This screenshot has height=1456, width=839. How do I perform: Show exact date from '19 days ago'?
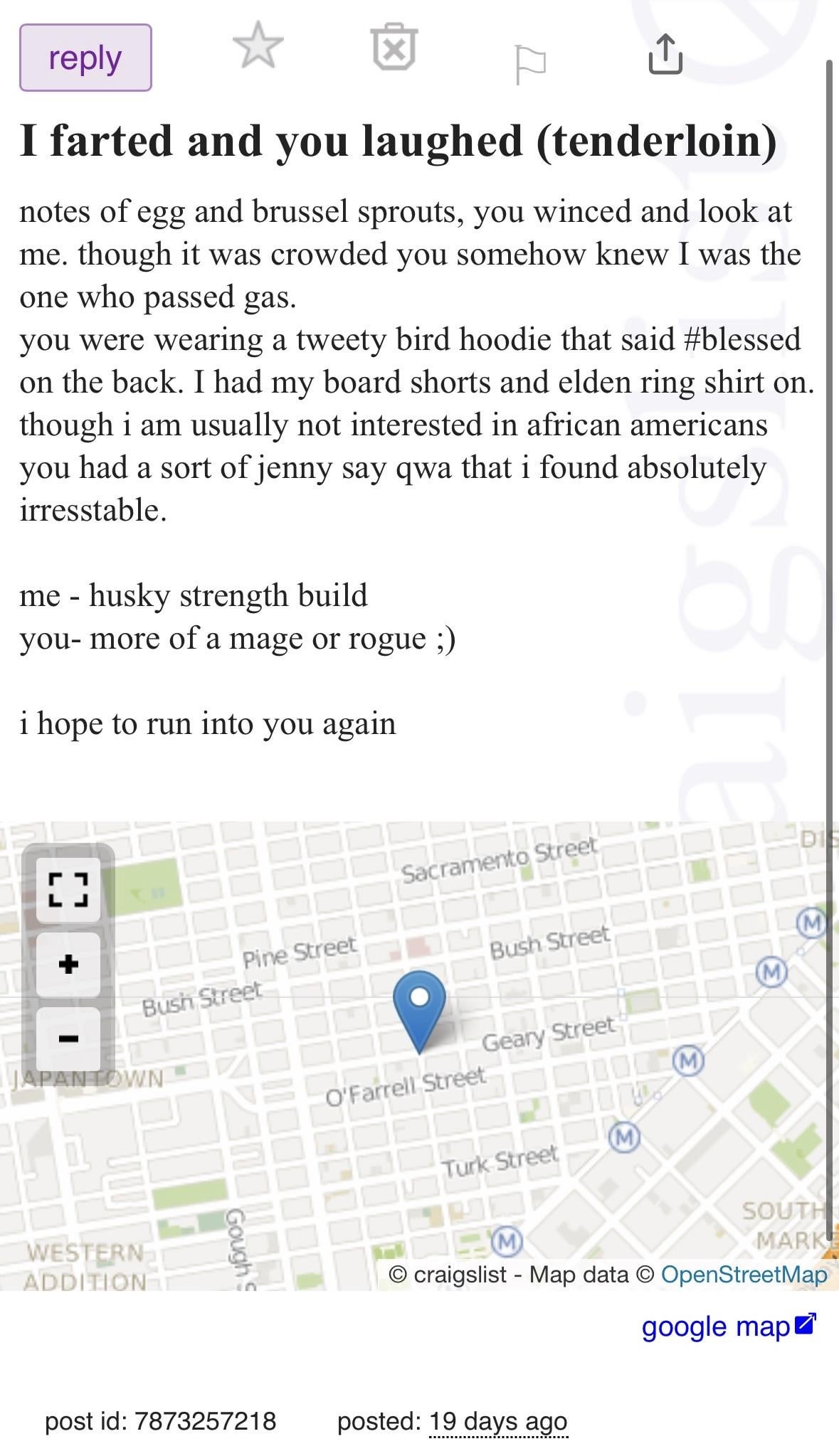point(498,1421)
